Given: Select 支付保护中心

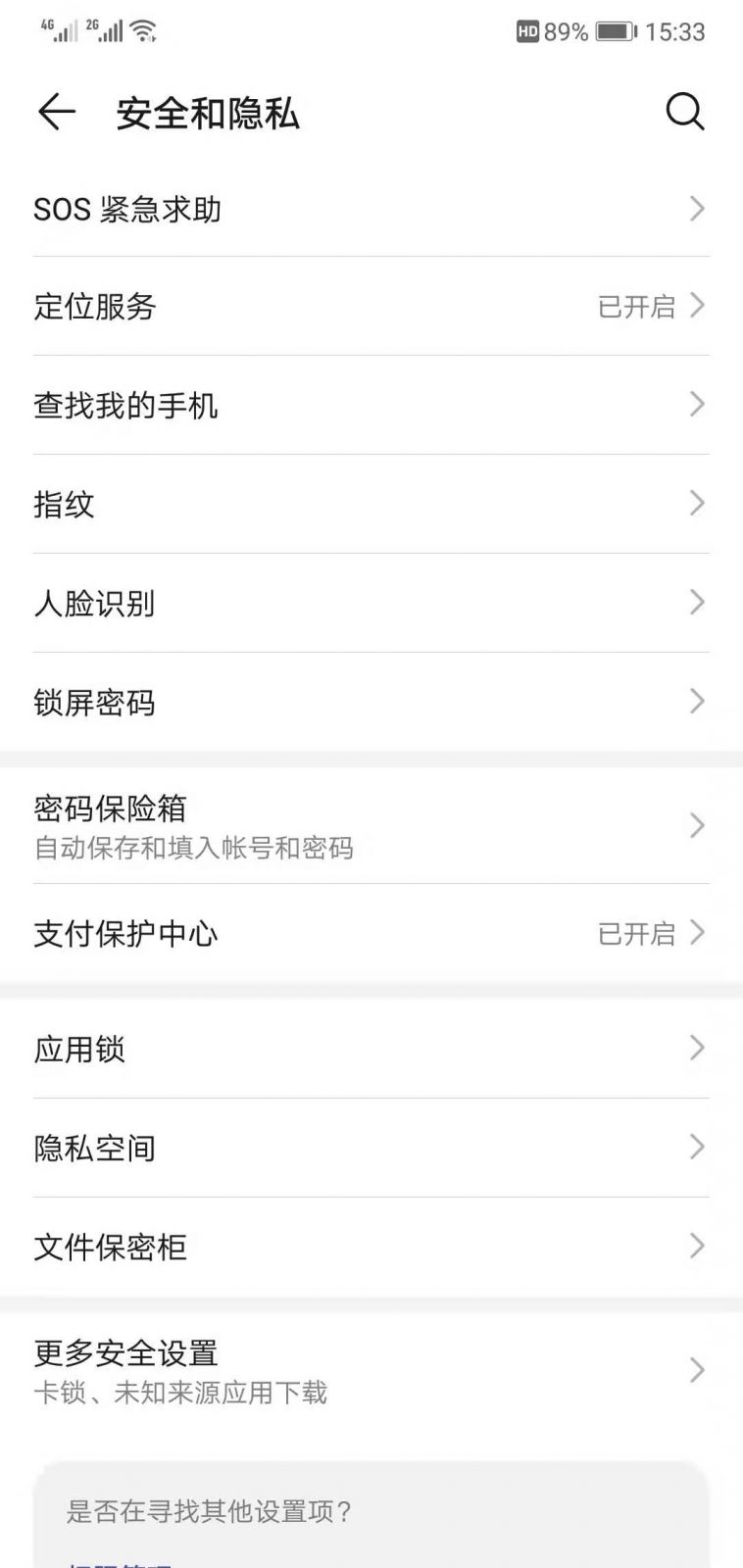Looking at the screenshot, I should (x=371, y=934).
